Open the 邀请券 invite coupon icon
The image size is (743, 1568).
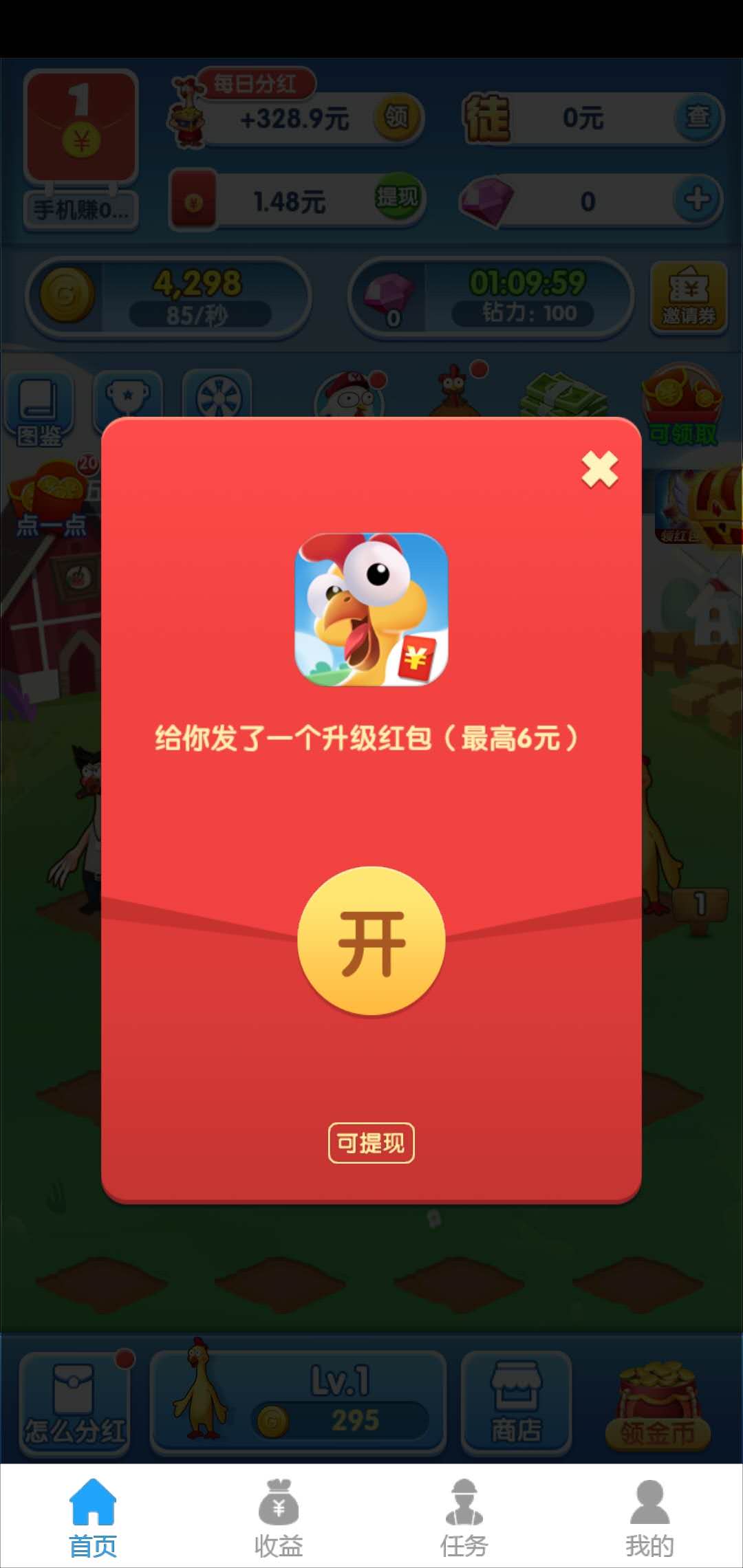[x=688, y=296]
